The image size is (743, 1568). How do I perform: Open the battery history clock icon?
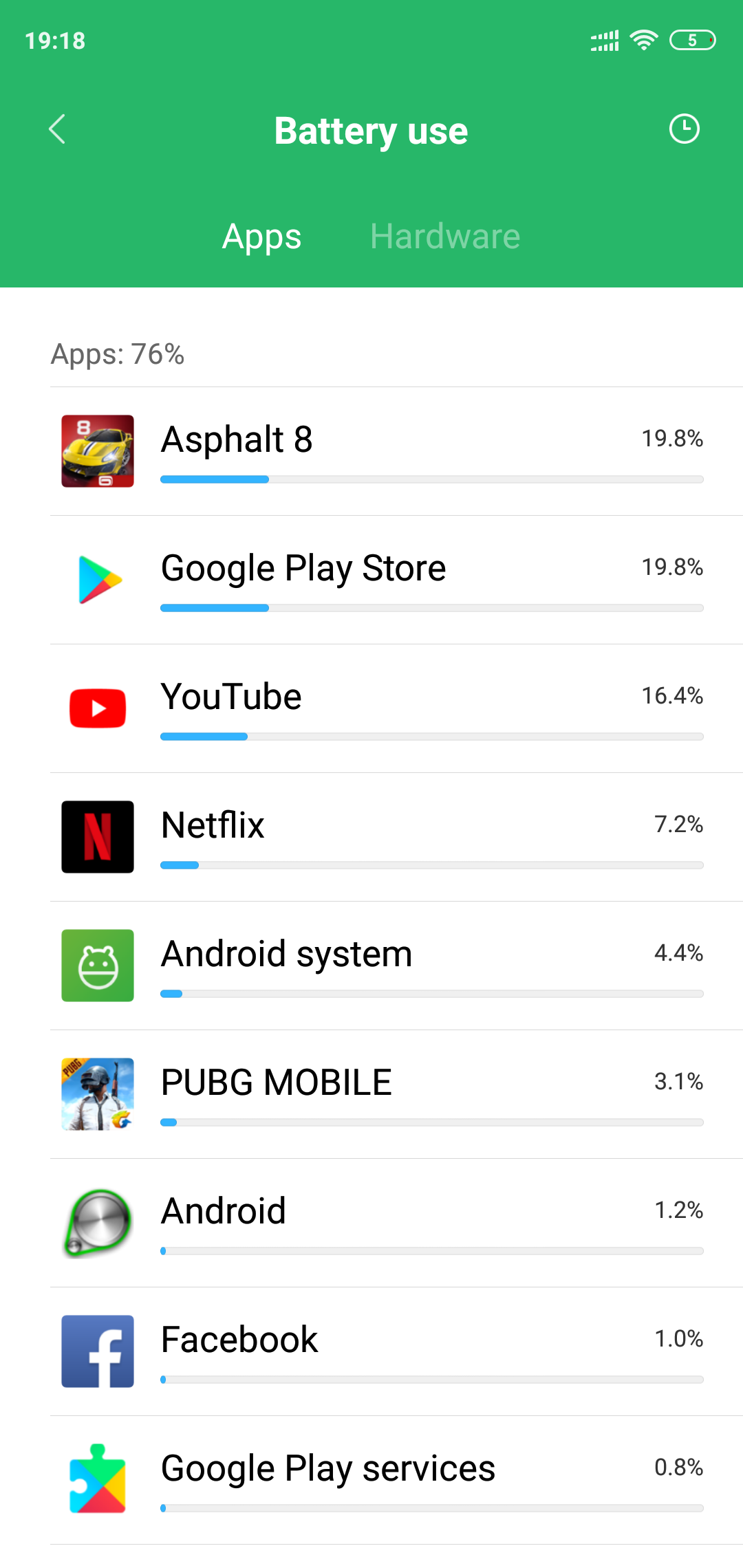[x=684, y=129]
